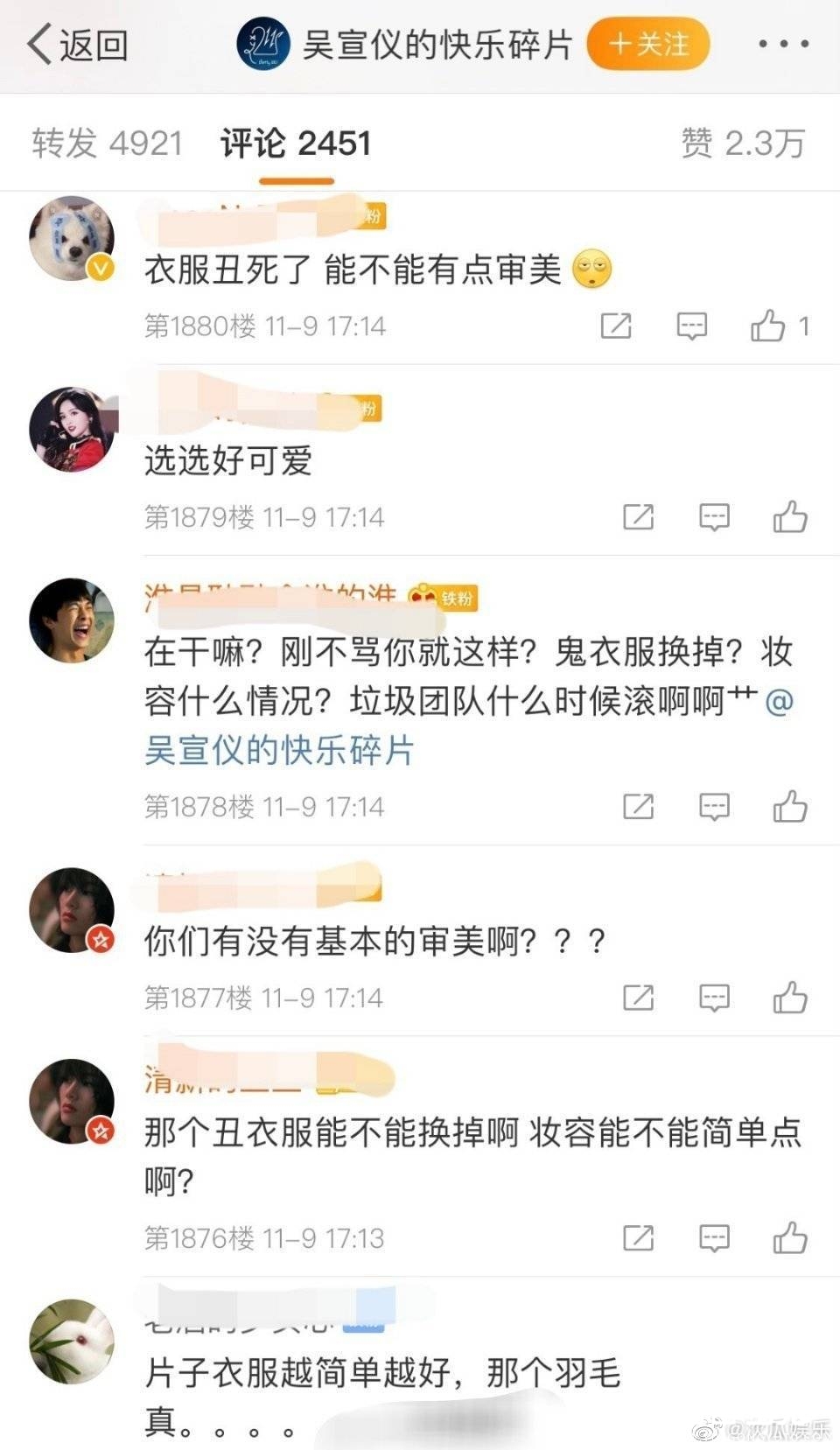Open the rabbit avatar commenter's profile
The image size is (840, 1450).
click(72, 1341)
